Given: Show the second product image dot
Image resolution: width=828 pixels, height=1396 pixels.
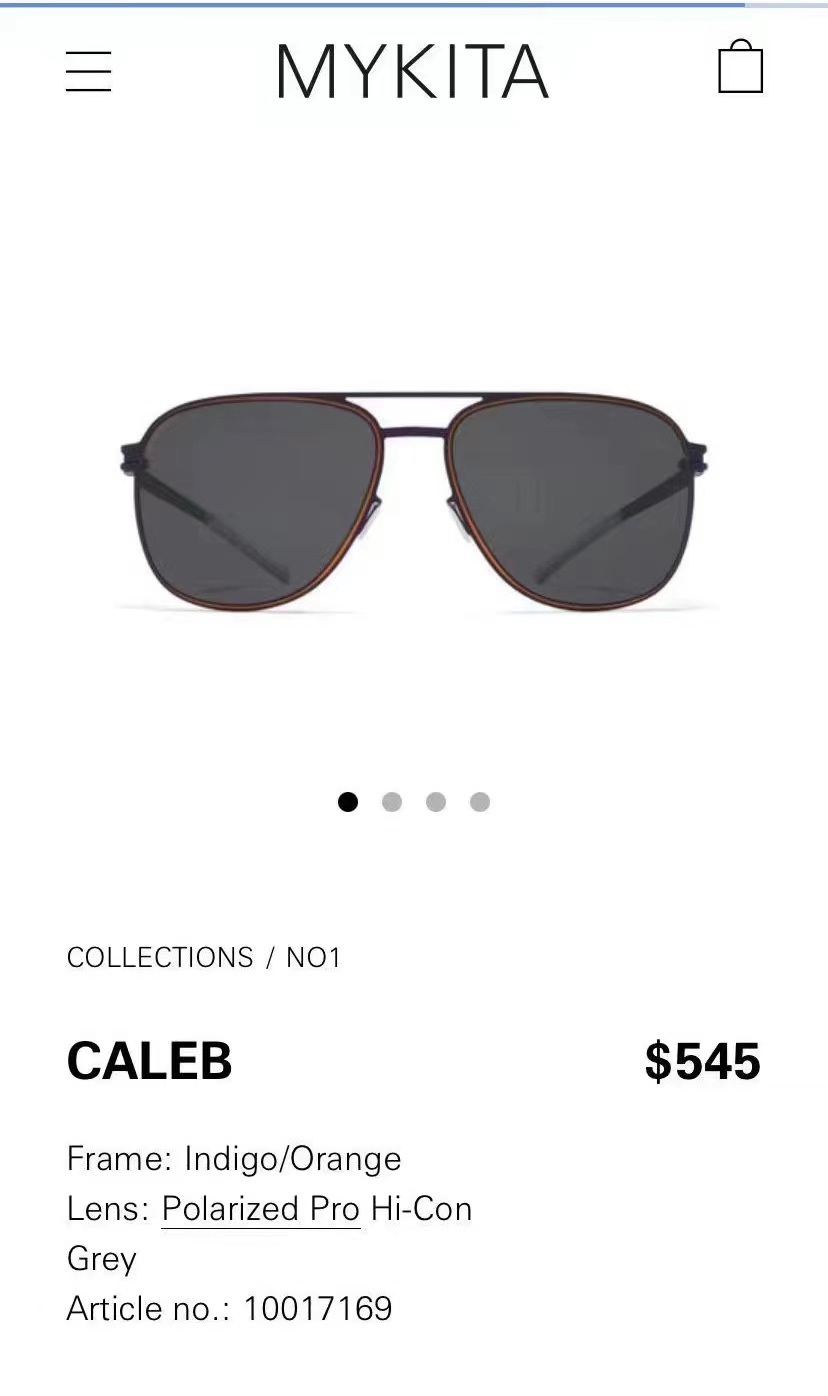Looking at the screenshot, I should coord(392,802).
